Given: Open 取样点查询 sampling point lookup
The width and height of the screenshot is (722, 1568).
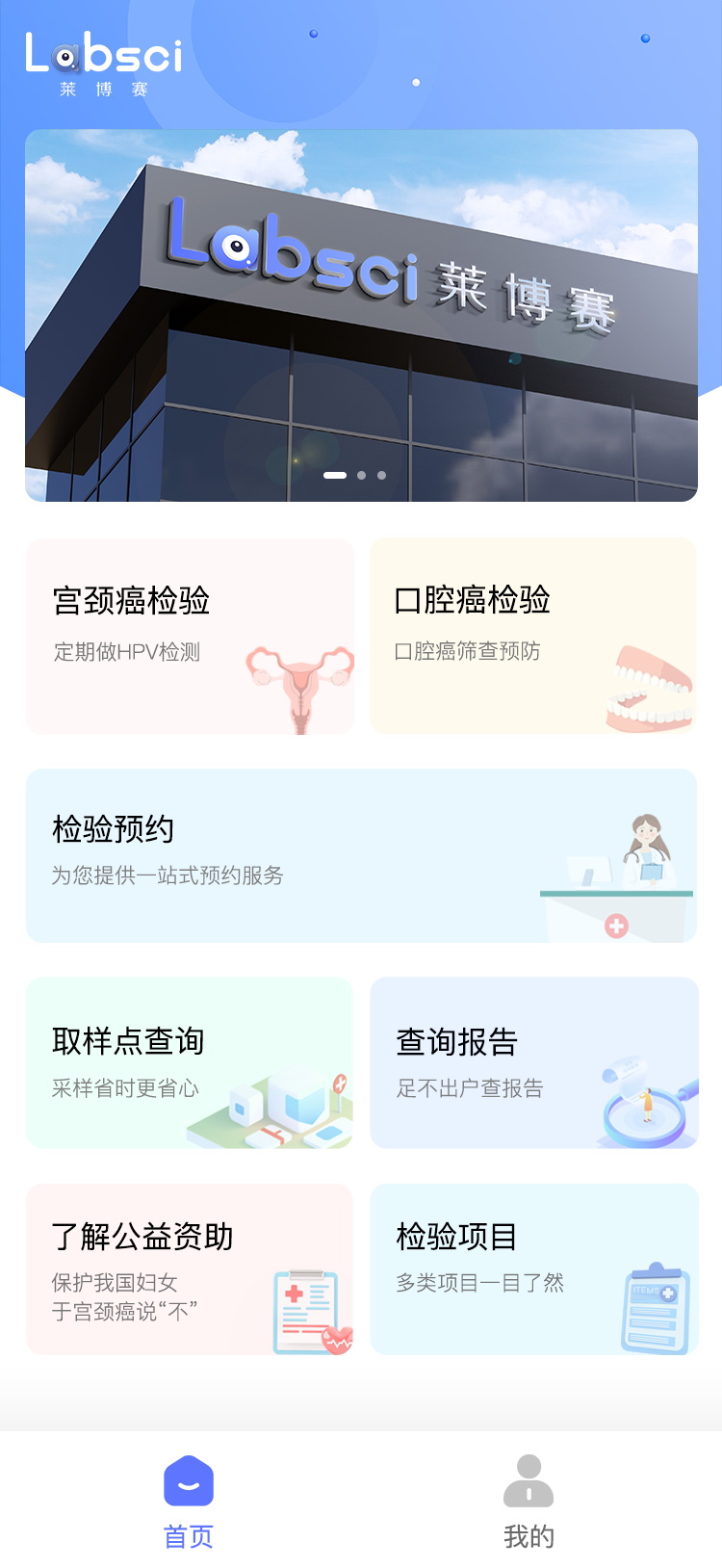Looking at the screenshot, I should (x=190, y=1062).
